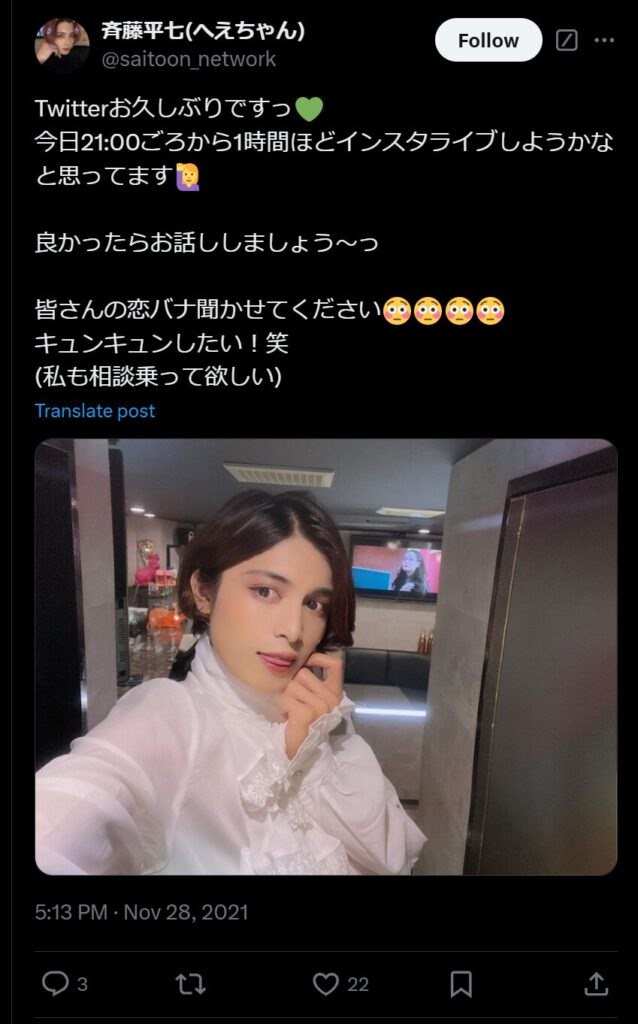638x1024 pixels.
Task: Open the Grok icon beside Follow
Action: 566,40
